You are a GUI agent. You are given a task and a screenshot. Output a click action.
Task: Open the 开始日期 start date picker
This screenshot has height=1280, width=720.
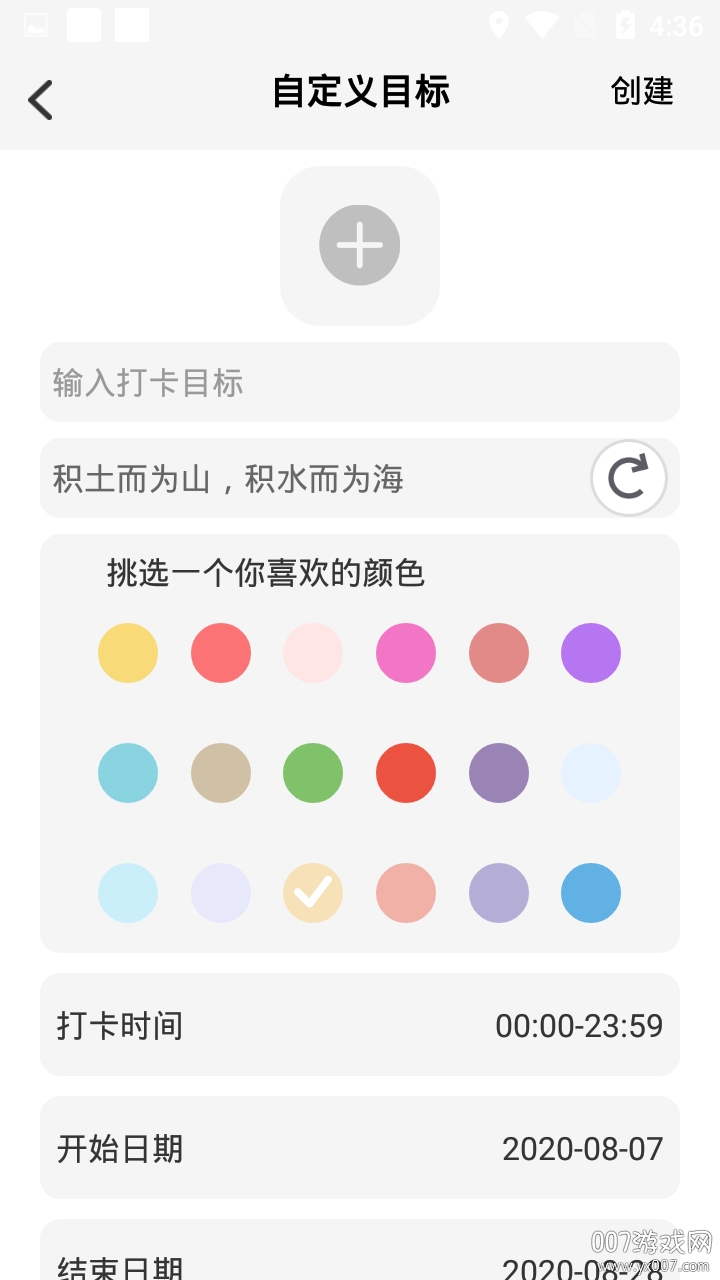pos(359,1148)
